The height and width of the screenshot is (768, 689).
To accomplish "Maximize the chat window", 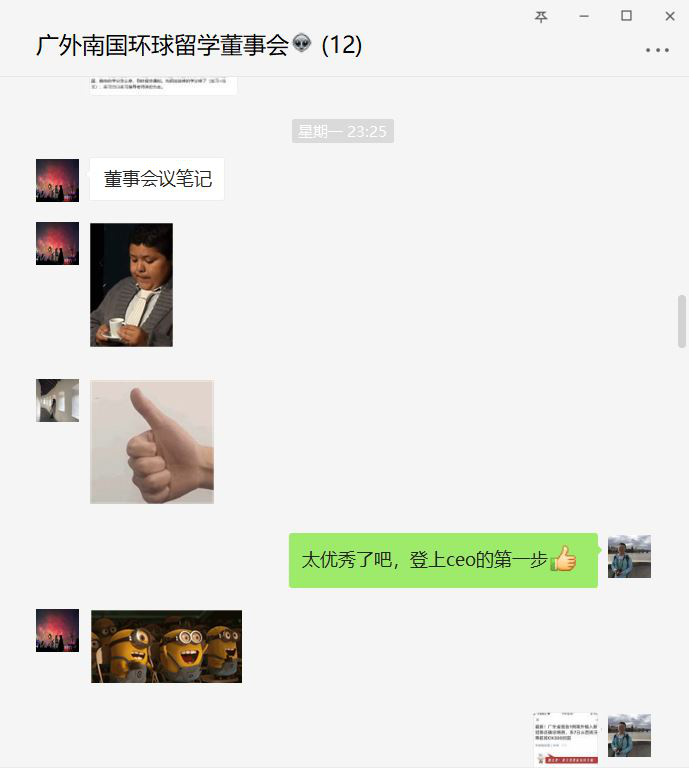I will point(627,16).
